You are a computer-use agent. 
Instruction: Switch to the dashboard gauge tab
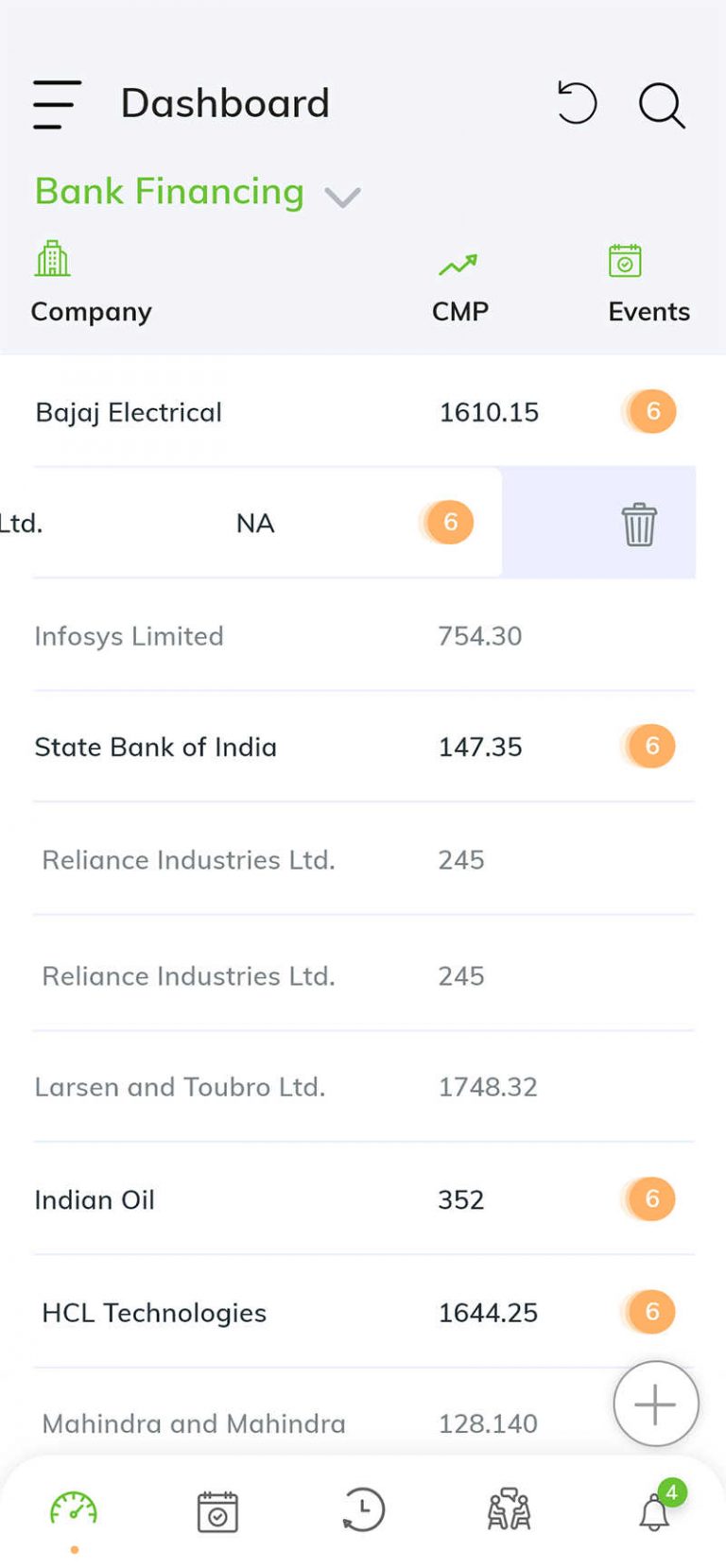click(x=74, y=1509)
